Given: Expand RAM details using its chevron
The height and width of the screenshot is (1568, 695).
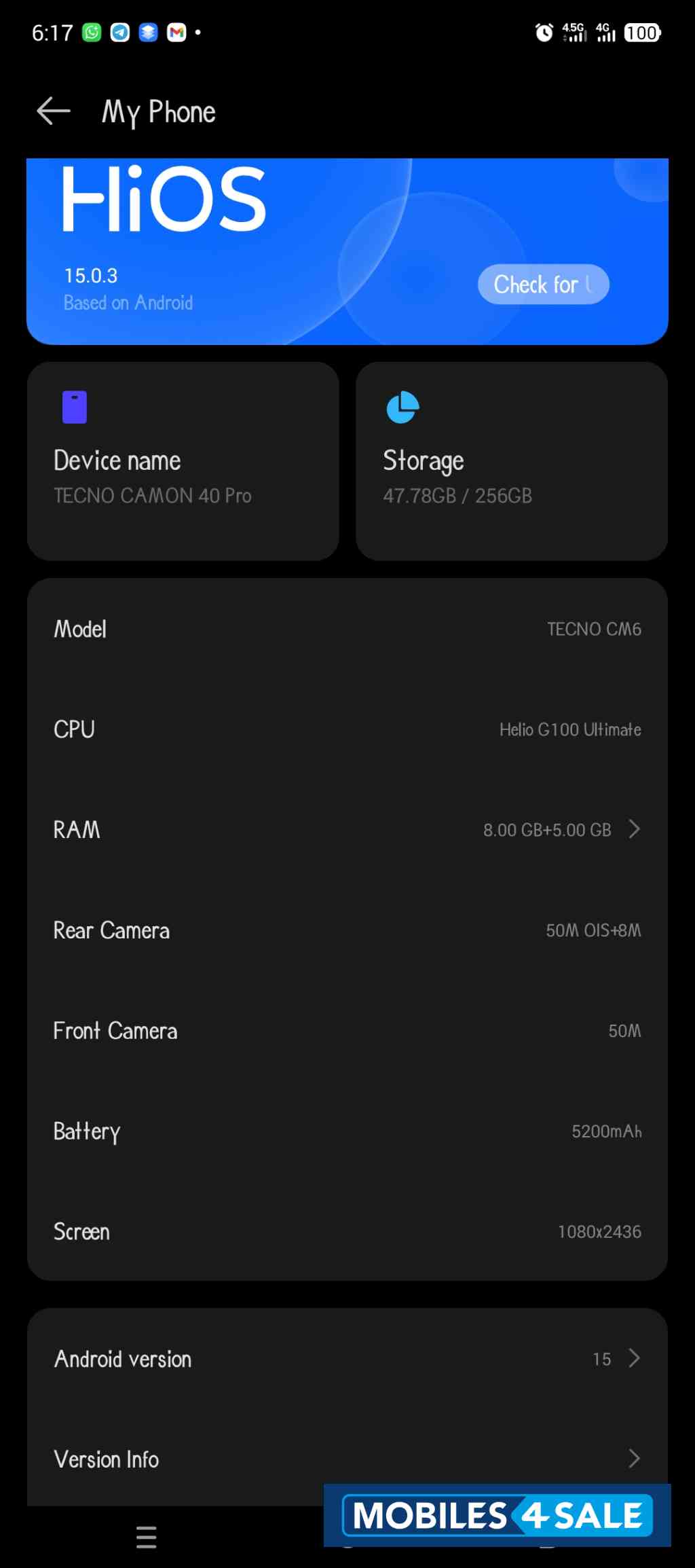Looking at the screenshot, I should coord(634,829).
